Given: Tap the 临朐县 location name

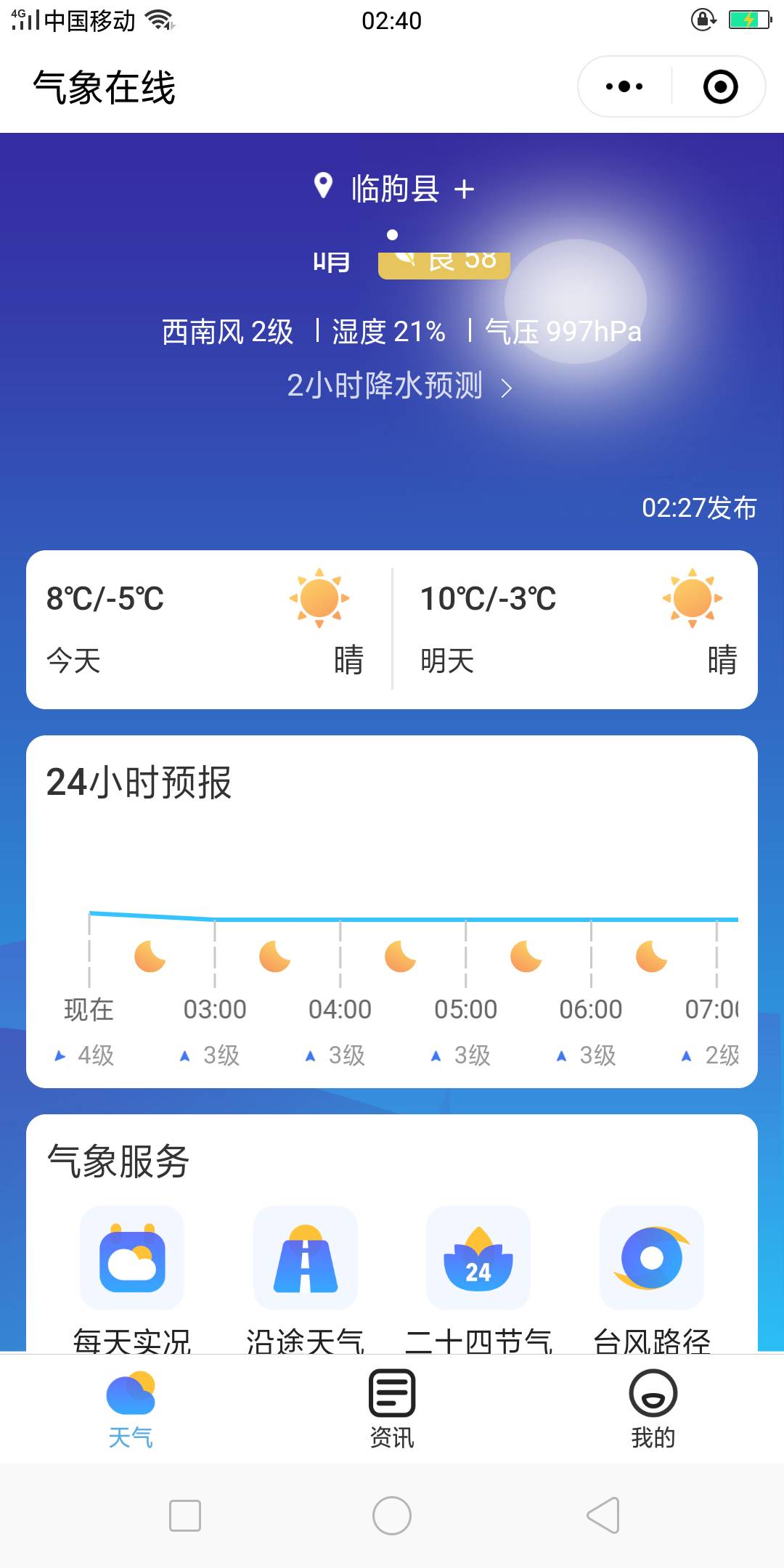Looking at the screenshot, I should (395, 189).
